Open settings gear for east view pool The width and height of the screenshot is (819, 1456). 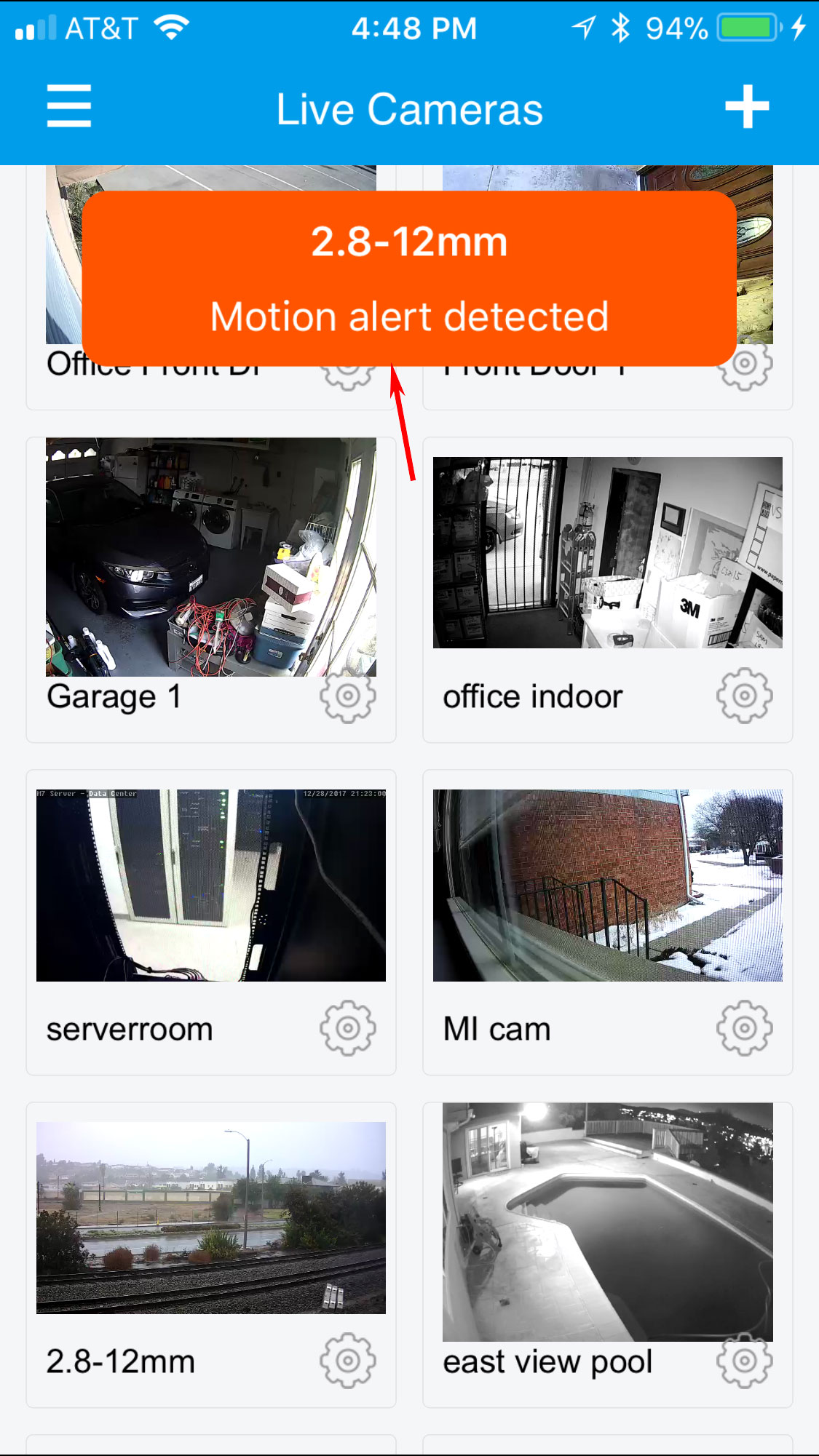coord(744,1361)
